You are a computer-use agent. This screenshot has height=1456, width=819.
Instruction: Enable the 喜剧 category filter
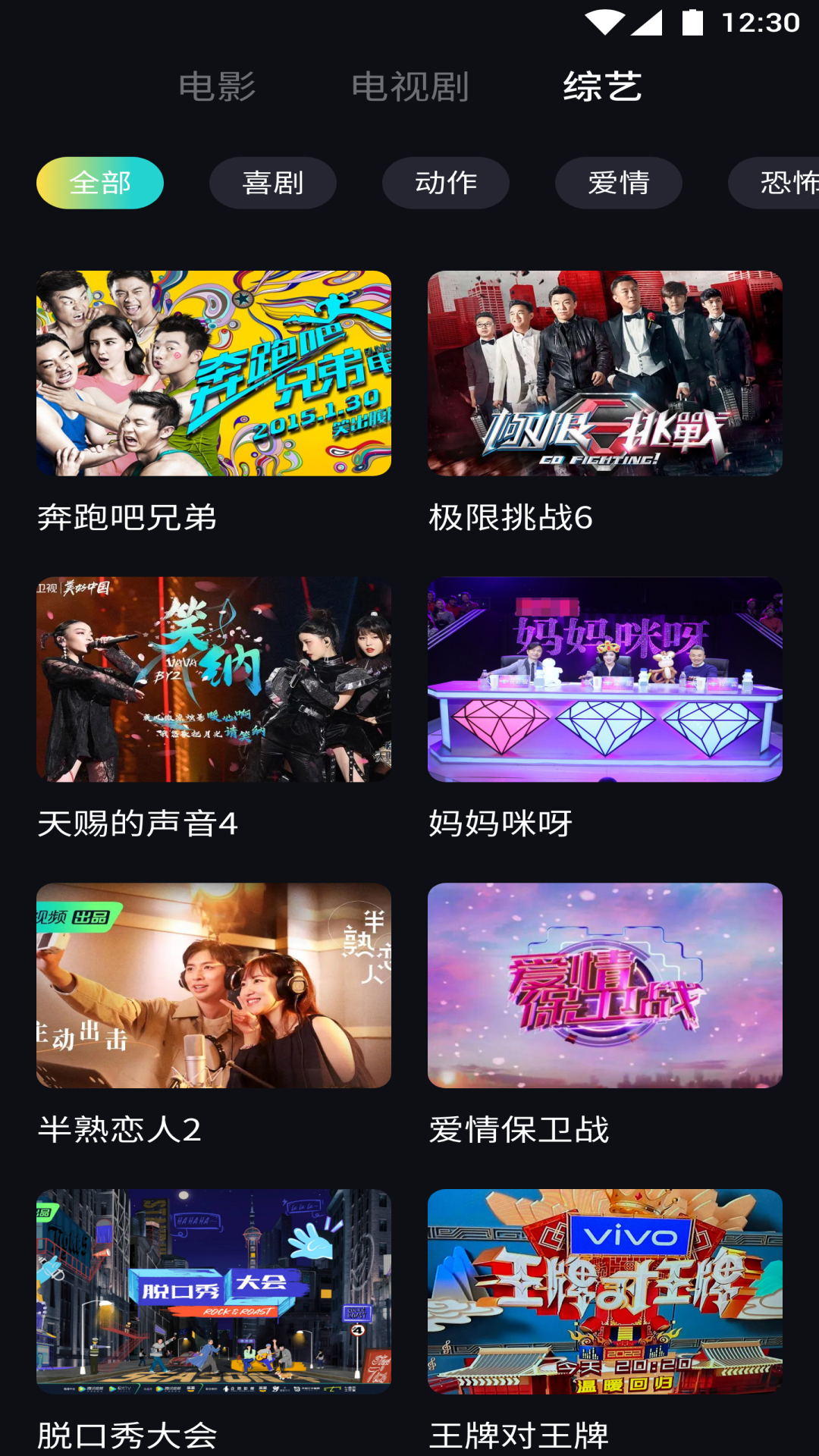(273, 182)
